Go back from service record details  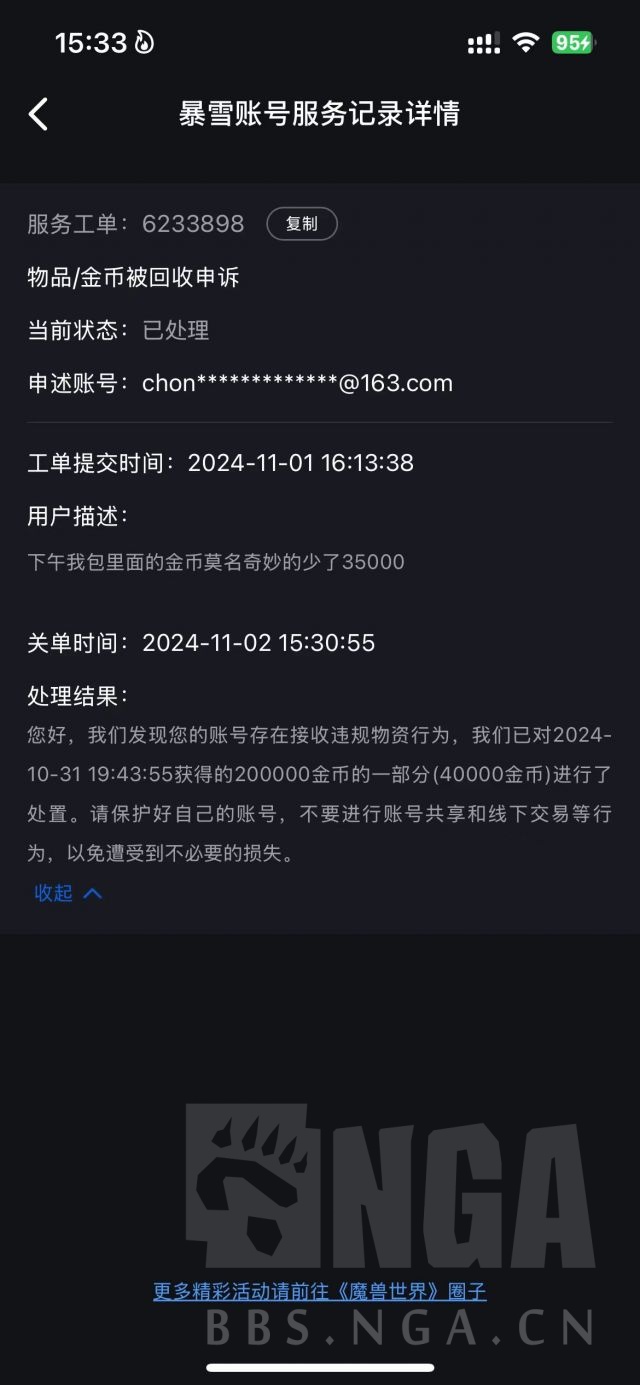pyautogui.click(x=38, y=114)
